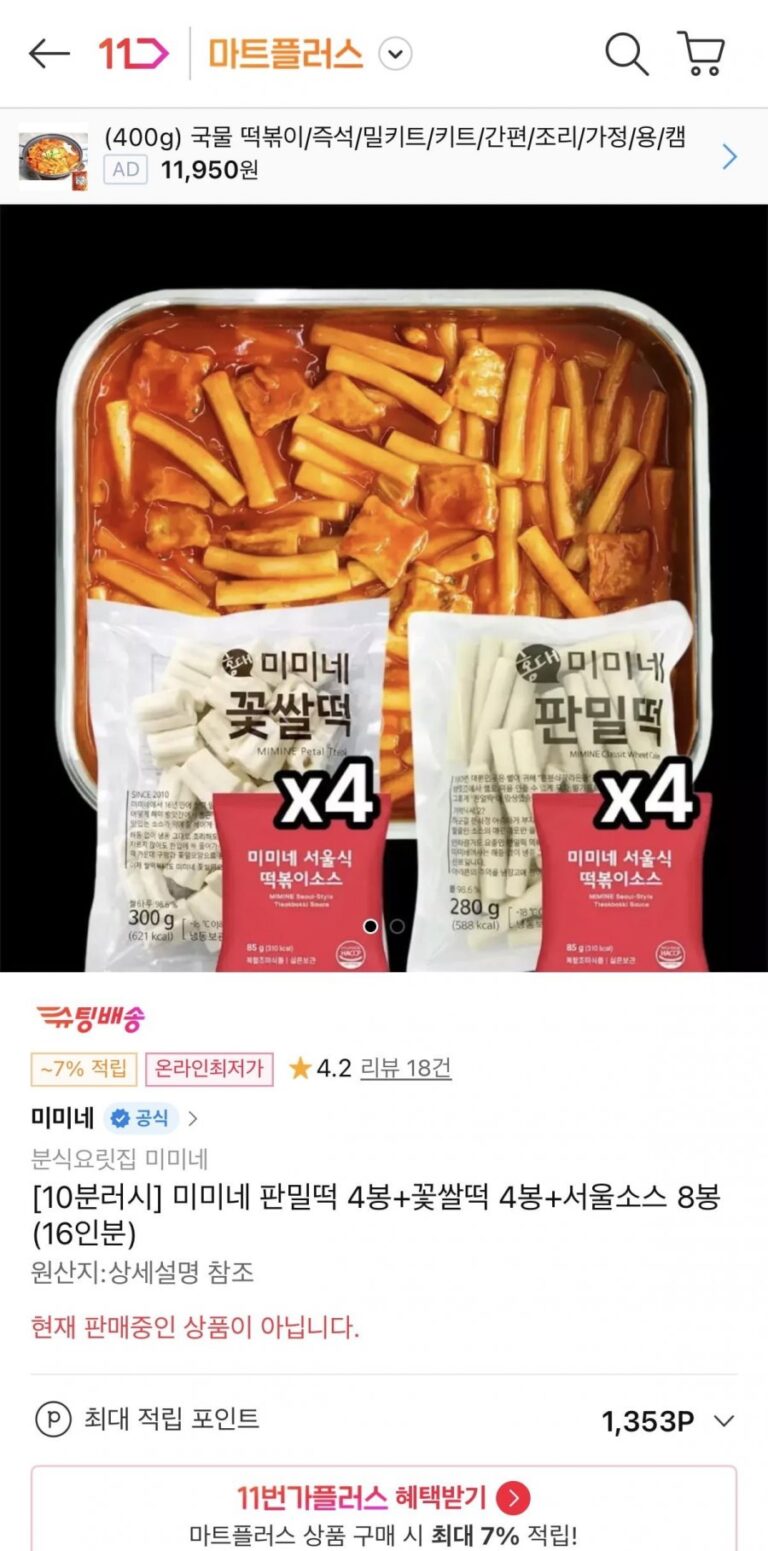Expand 최대 적립 포인트 details
The width and height of the screenshot is (768, 1551).
coord(724,1420)
